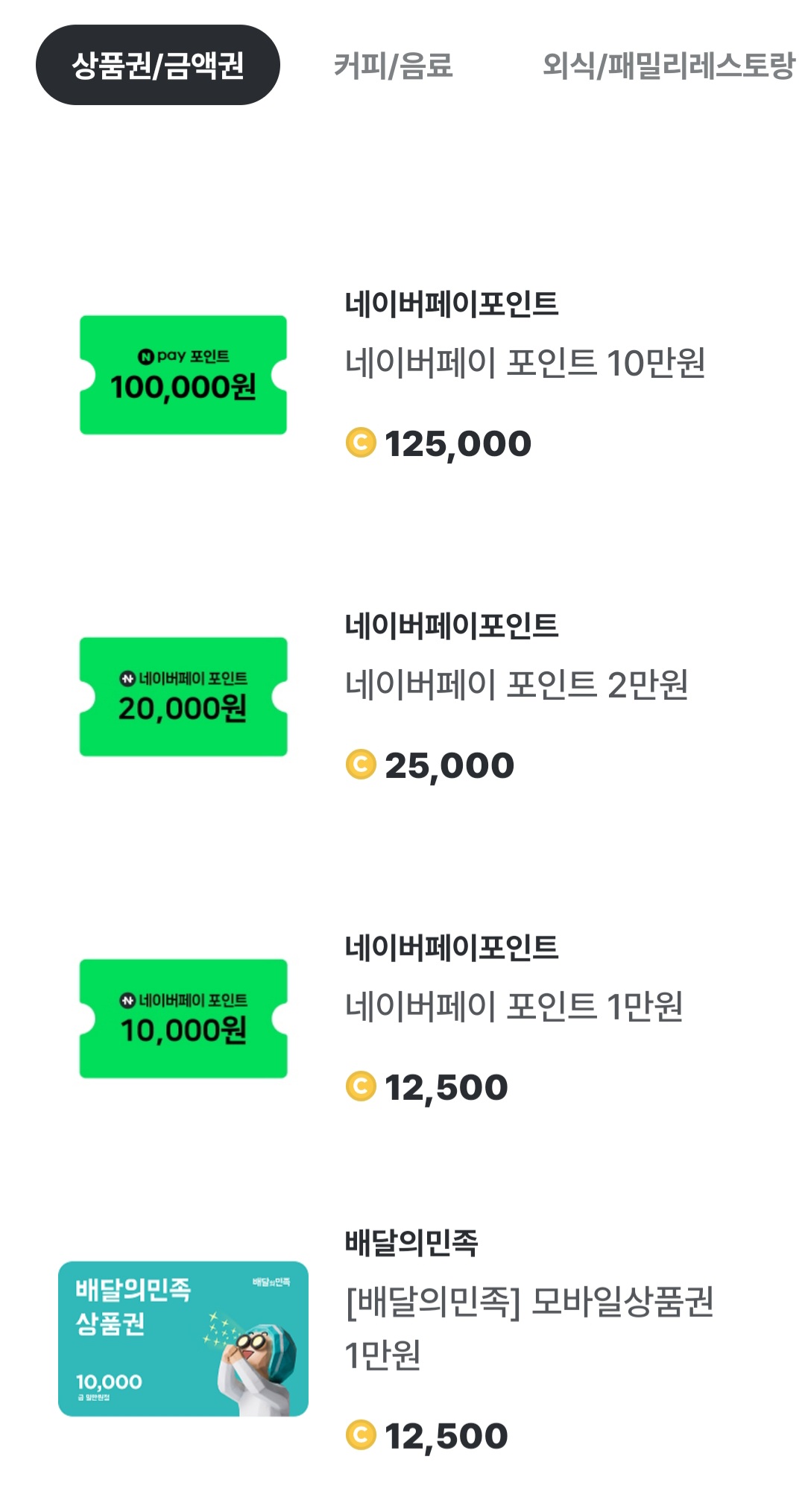
Task: Open 네이버페이 포인트 2만원 item
Action: tap(402, 697)
